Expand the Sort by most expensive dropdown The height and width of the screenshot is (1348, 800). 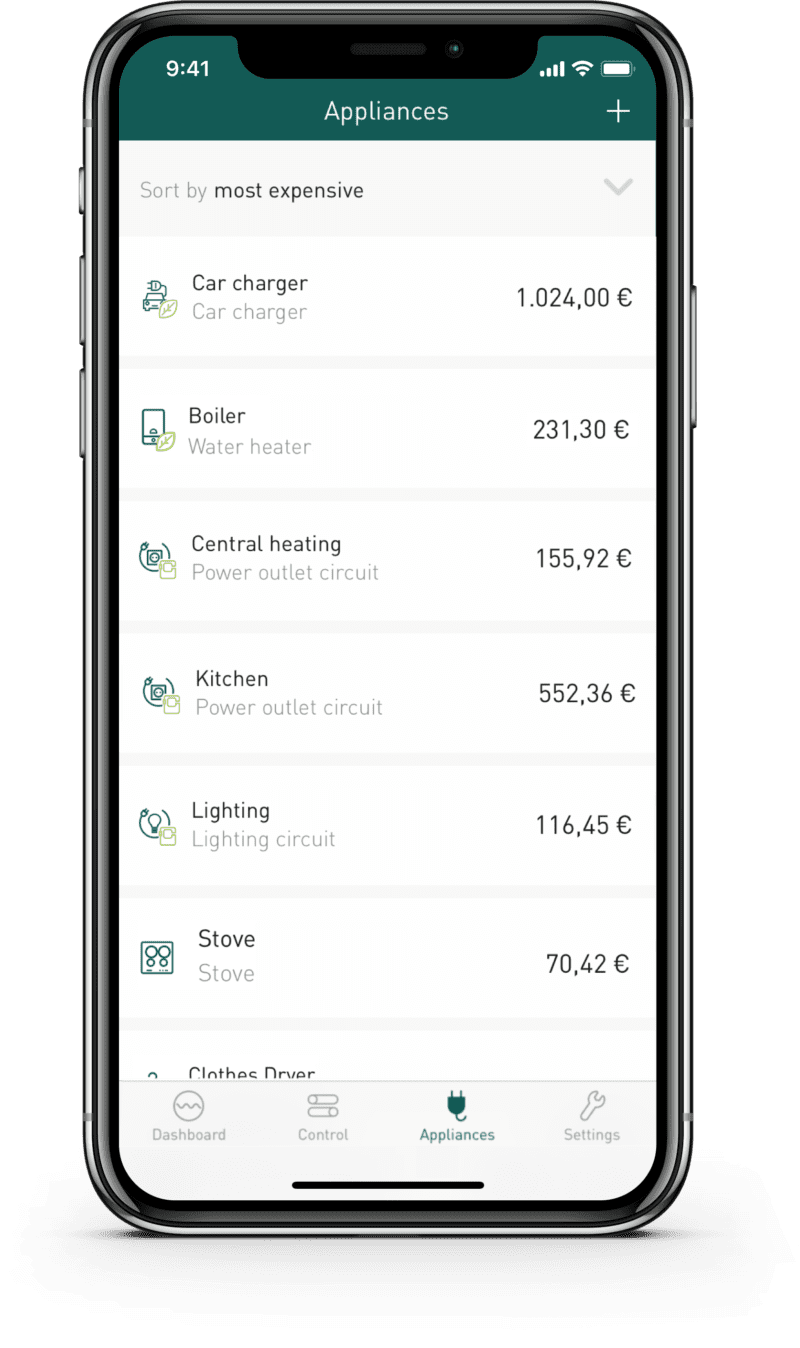(617, 188)
